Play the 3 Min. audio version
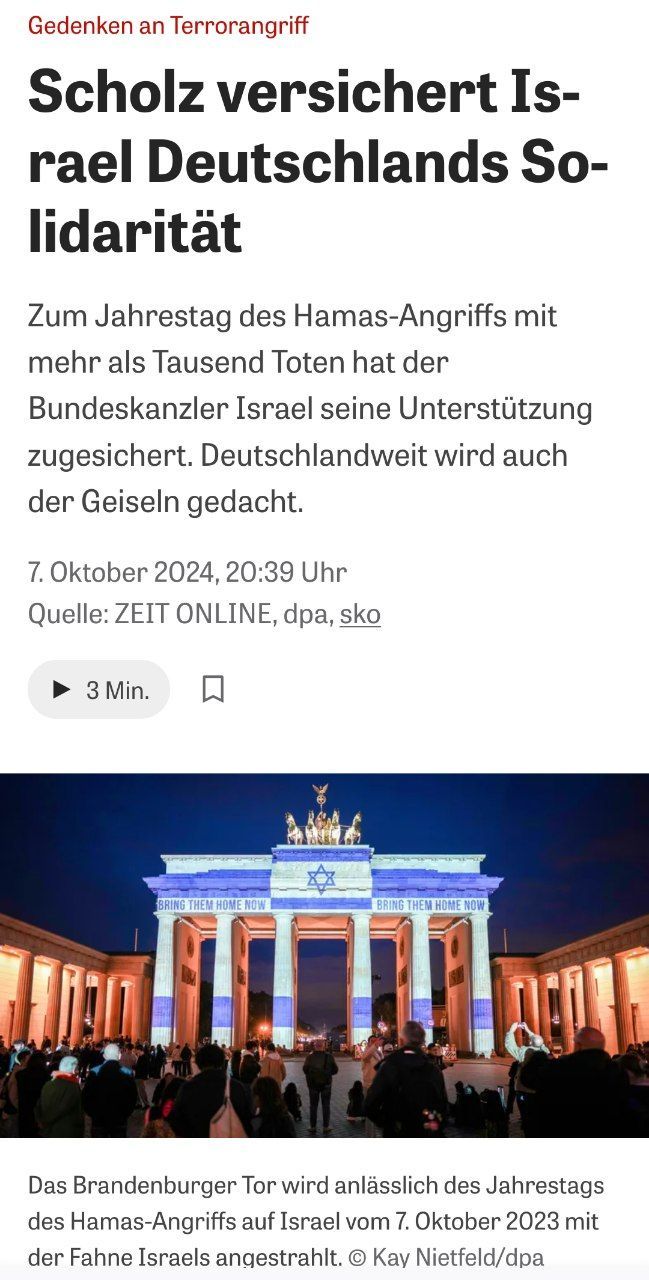Image resolution: width=649 pixels, height=1280 pixels. click(98, 689)
